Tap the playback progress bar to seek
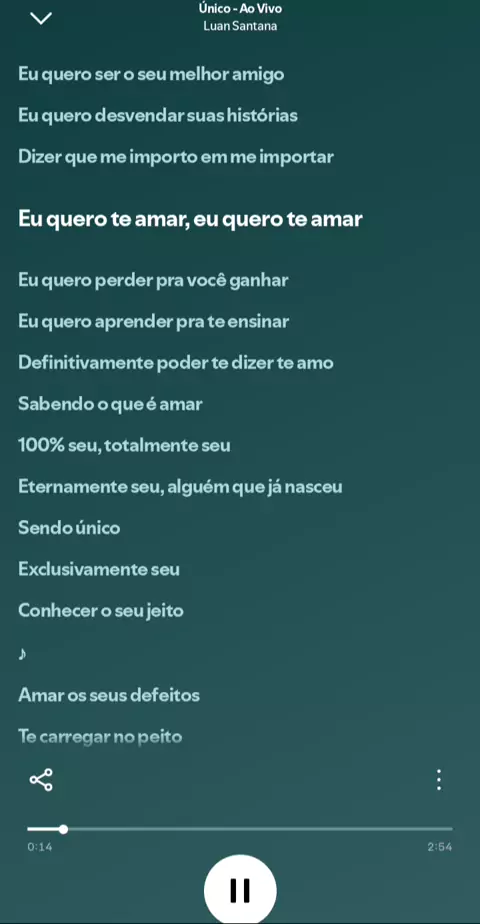The width and height of the screenshot is (480, 924). 240,829
